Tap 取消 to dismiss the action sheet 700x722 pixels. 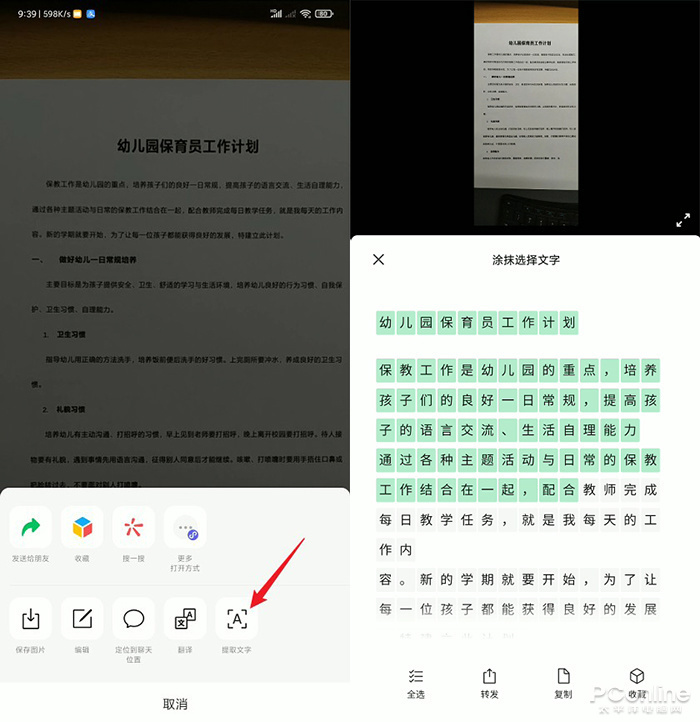175,703
